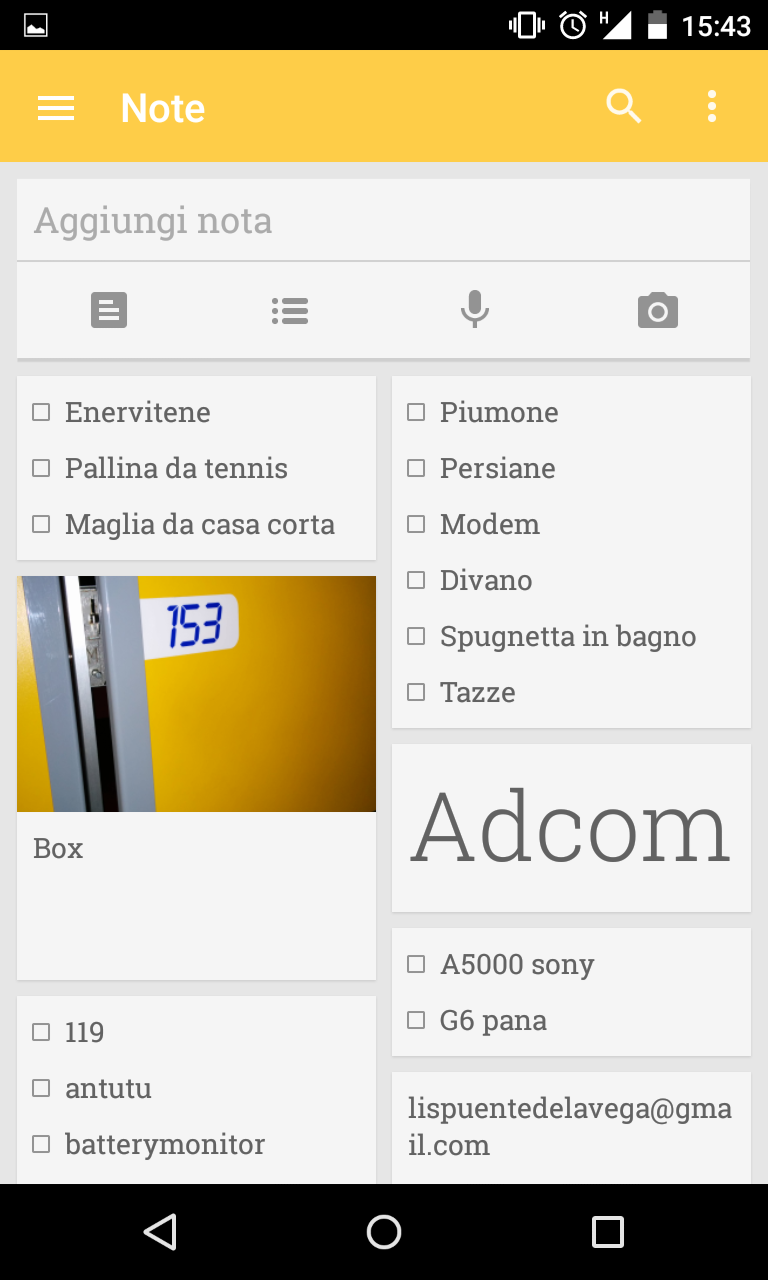Image resolution: width=768 pixels, height=1280 pixels.
Task: Open the Adcom note
Action: tap(571, 828)
